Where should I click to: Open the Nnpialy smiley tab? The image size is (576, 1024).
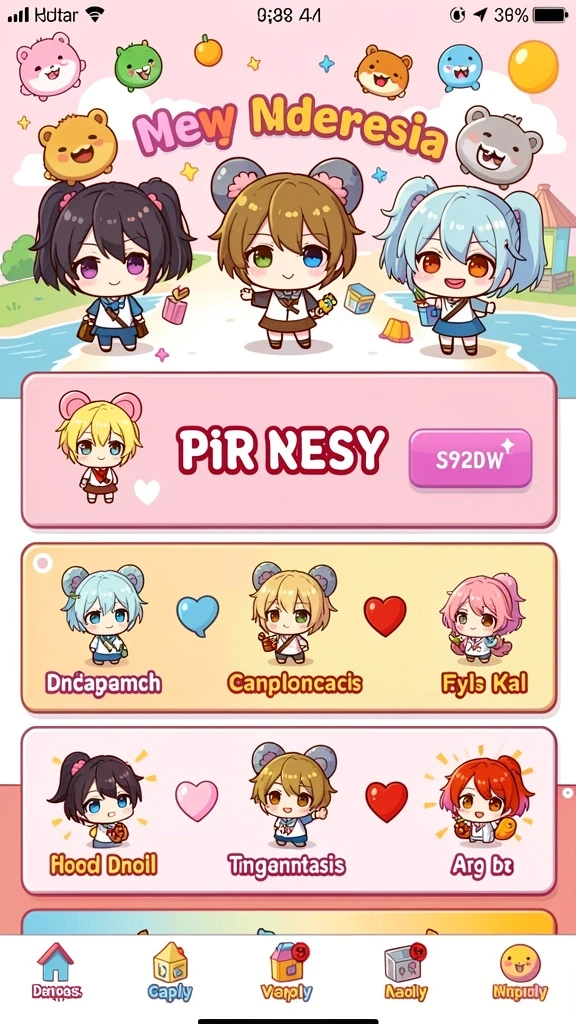[520, 971]
